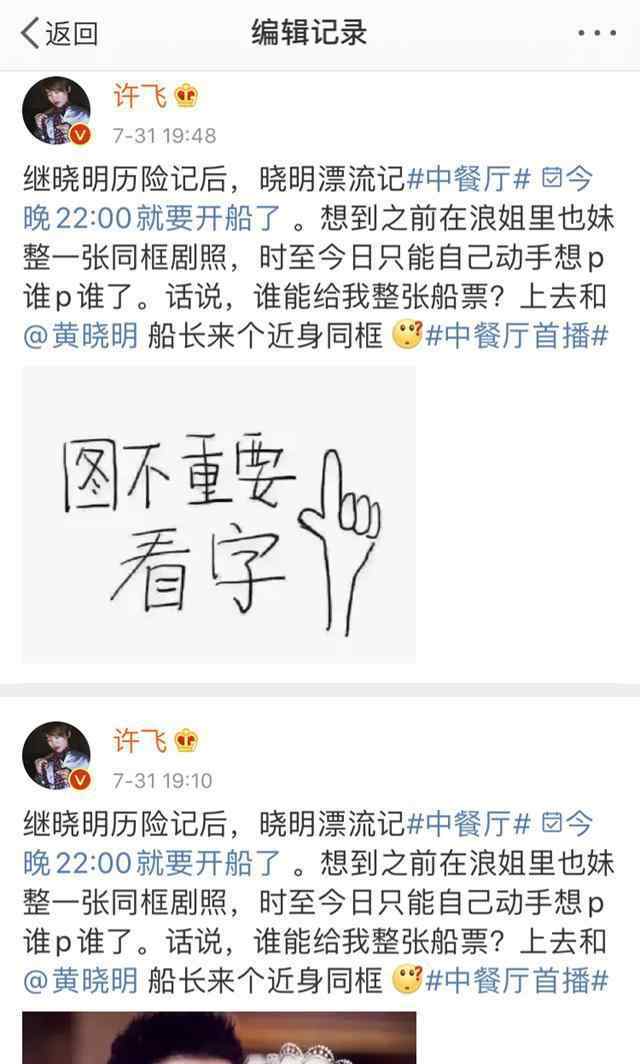Image resolution: width=640 pixels, height=1064 pixels.
Task: Open the three-dot overflow menu
Action: point(597,33)
